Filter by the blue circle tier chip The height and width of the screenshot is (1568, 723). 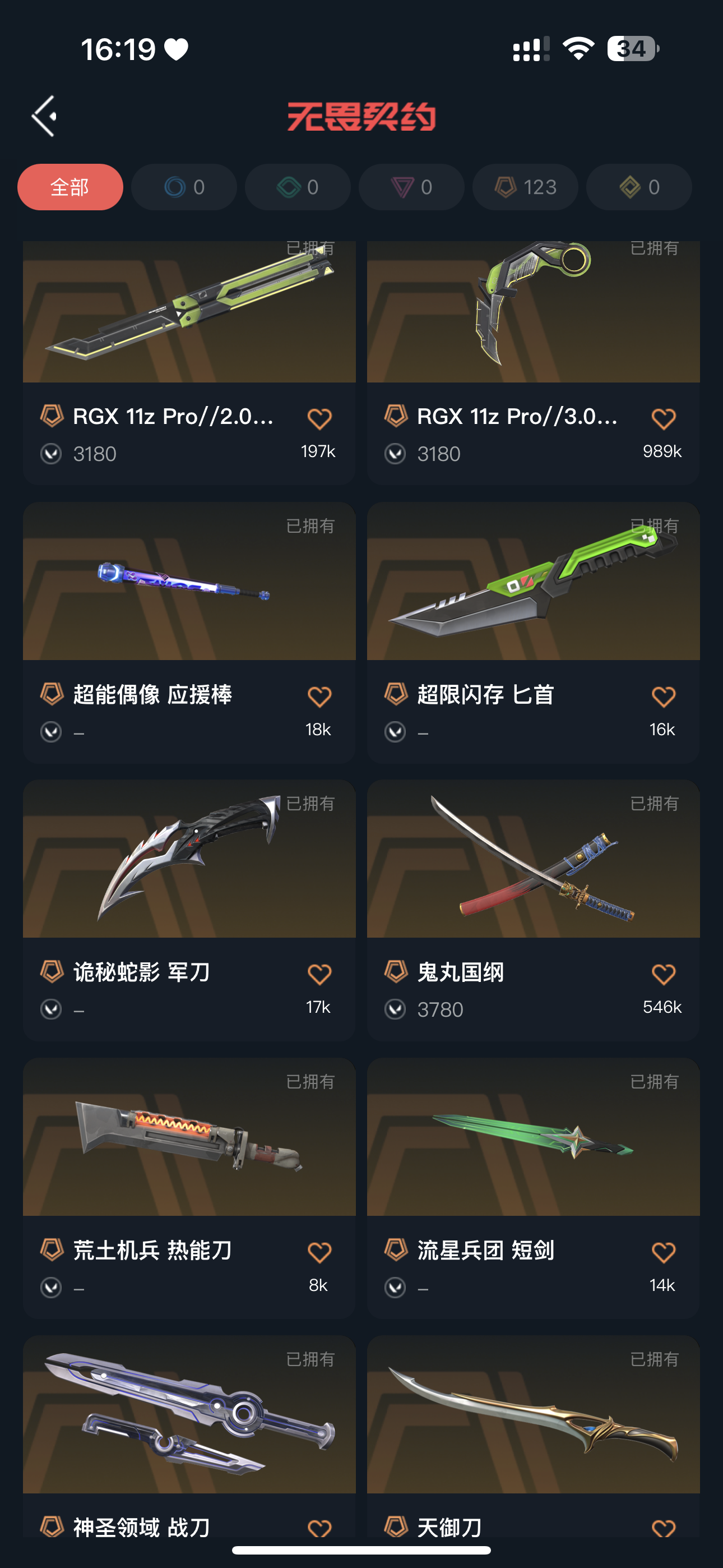point(184,187)
